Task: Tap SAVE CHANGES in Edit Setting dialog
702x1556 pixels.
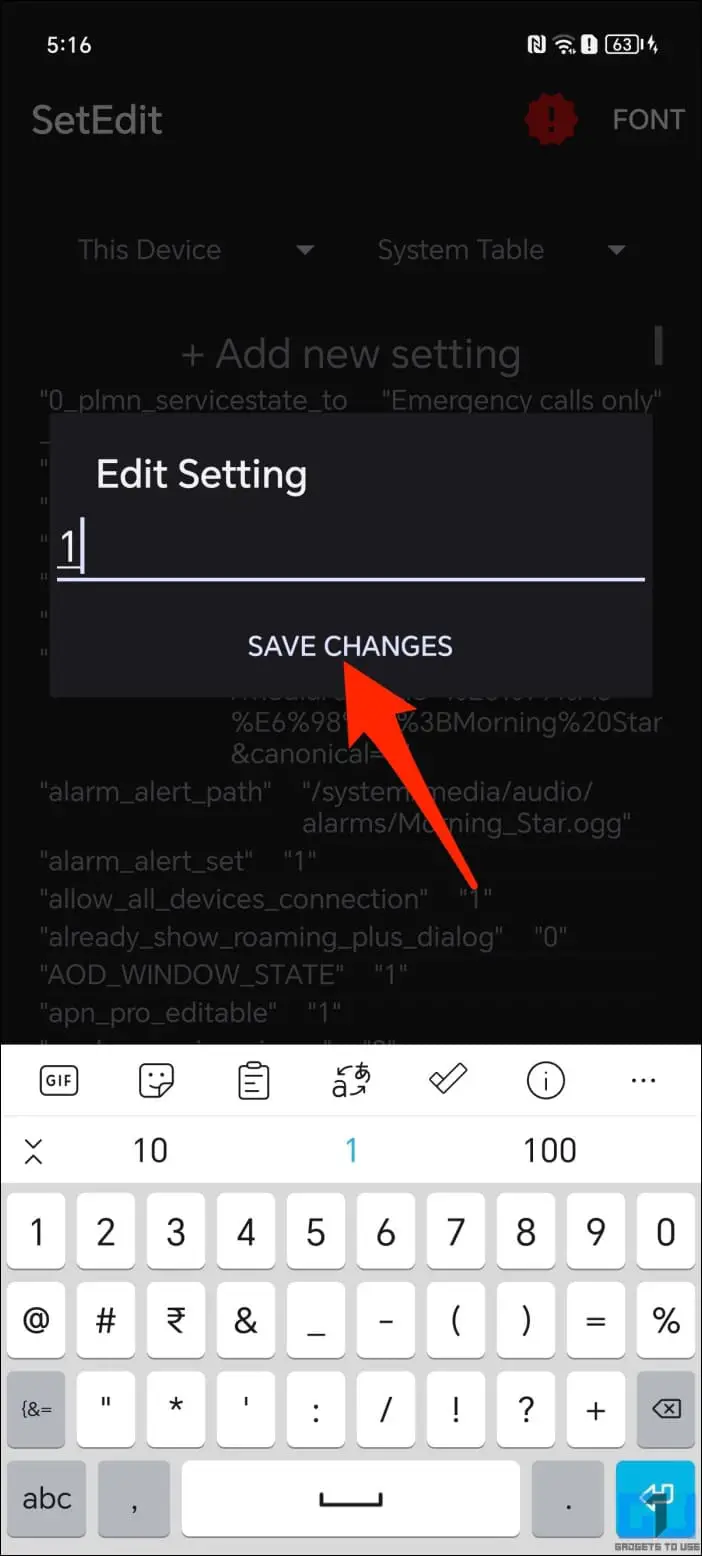Action: tap(350, 646)
